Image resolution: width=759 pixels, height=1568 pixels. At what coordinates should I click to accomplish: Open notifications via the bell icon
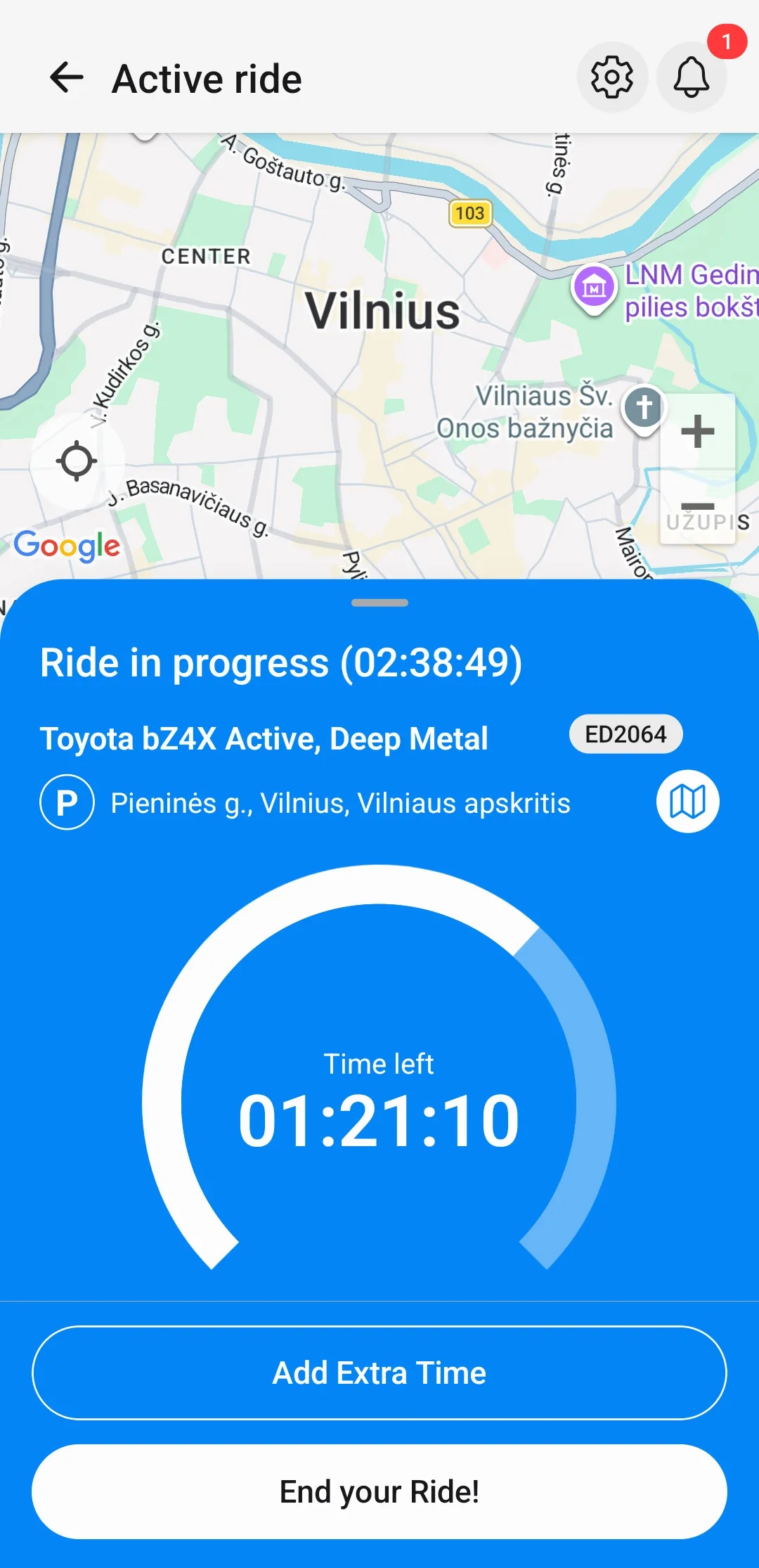coord(692,77)
